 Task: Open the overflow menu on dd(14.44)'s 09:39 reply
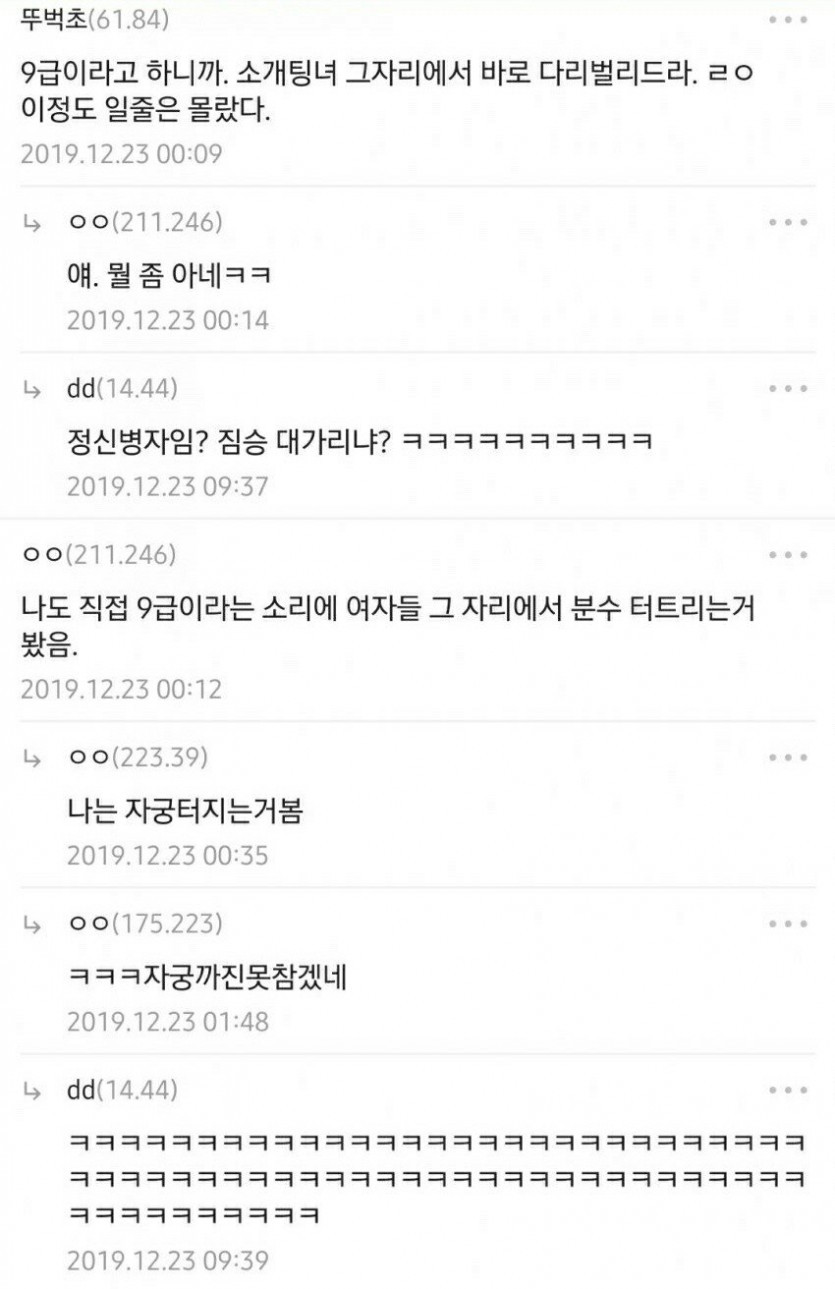pos(787,1090)
